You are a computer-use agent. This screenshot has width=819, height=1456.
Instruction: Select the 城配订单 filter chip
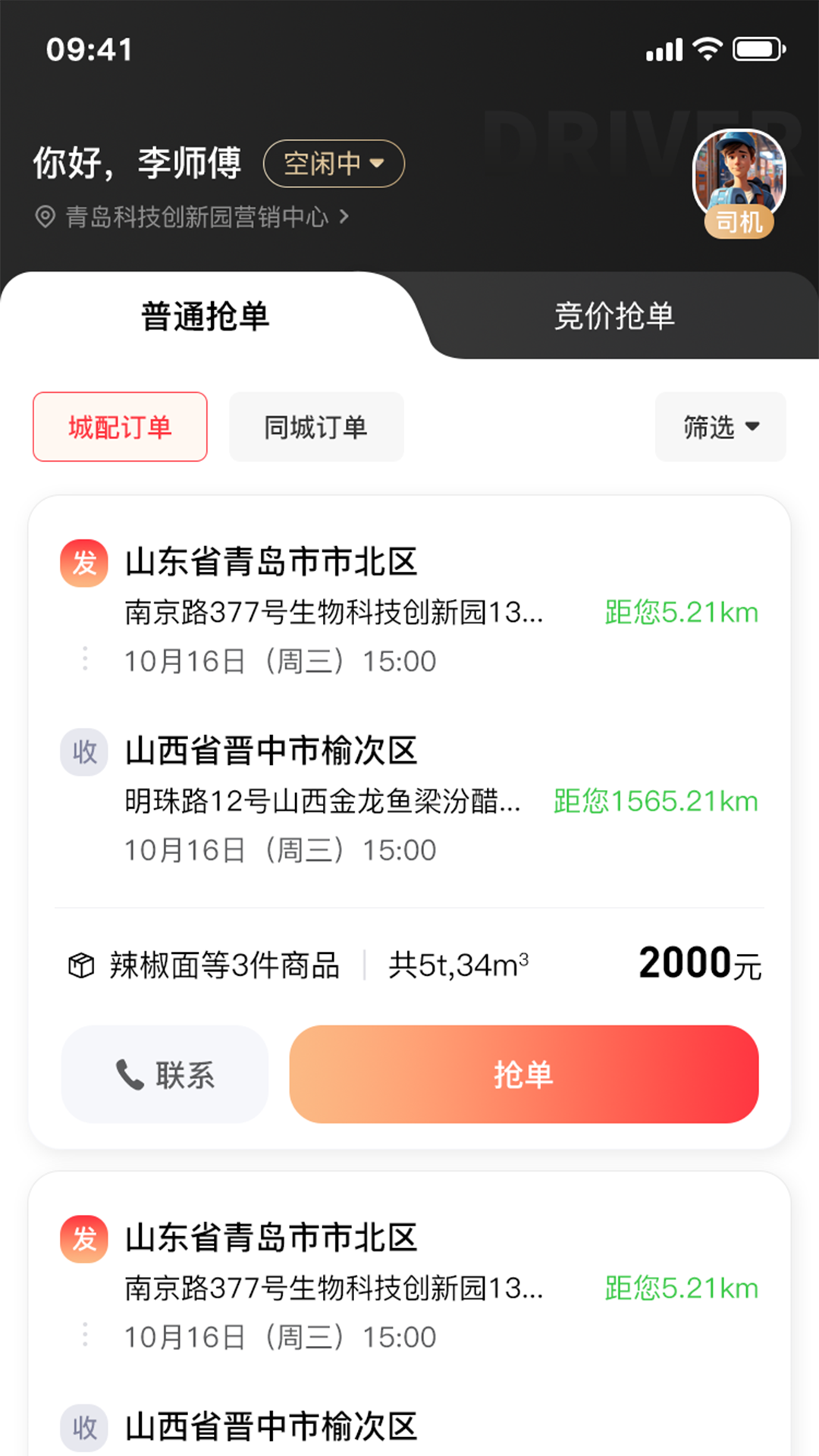point(119,426)
